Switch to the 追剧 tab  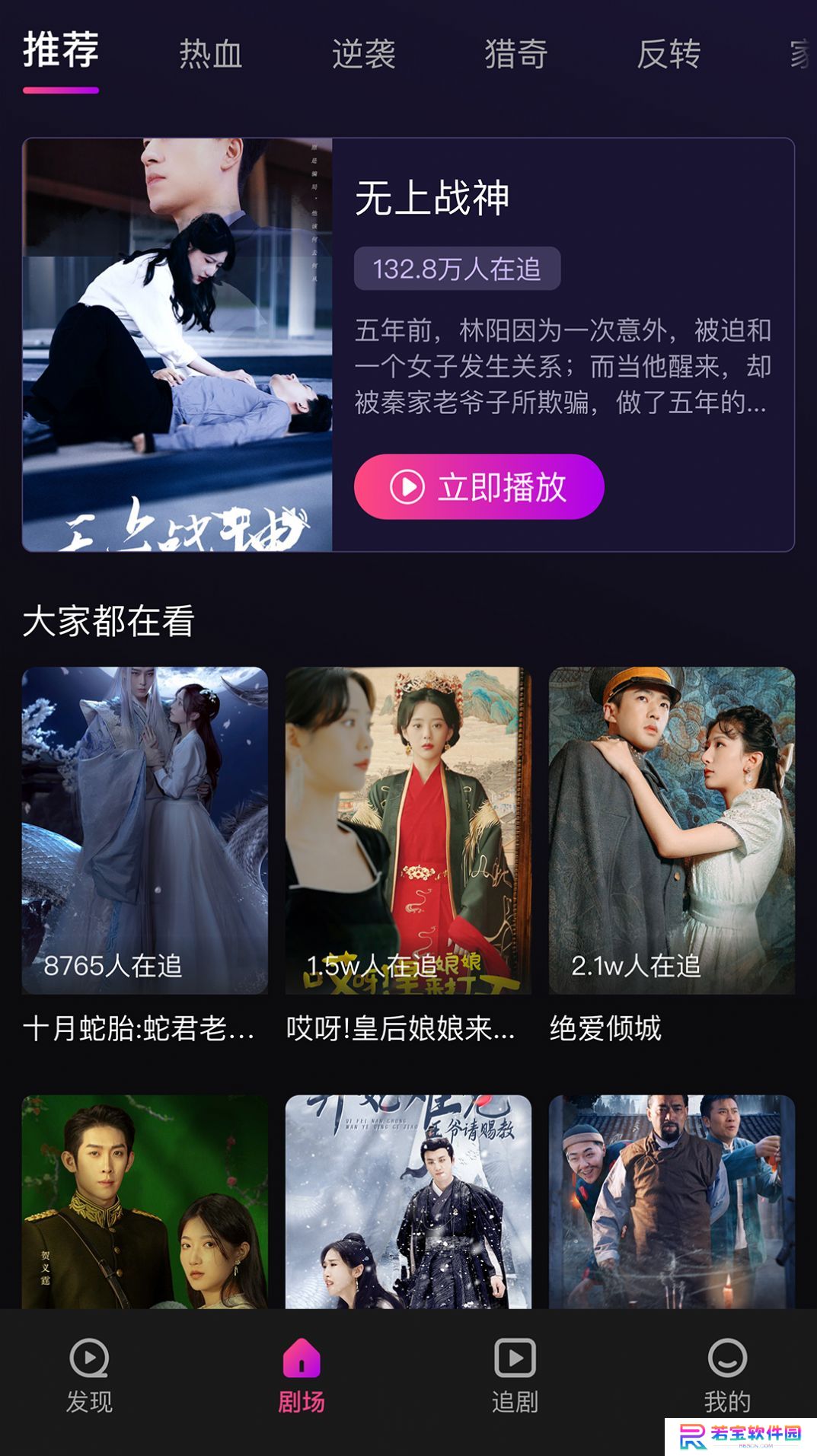point(515,1376)
